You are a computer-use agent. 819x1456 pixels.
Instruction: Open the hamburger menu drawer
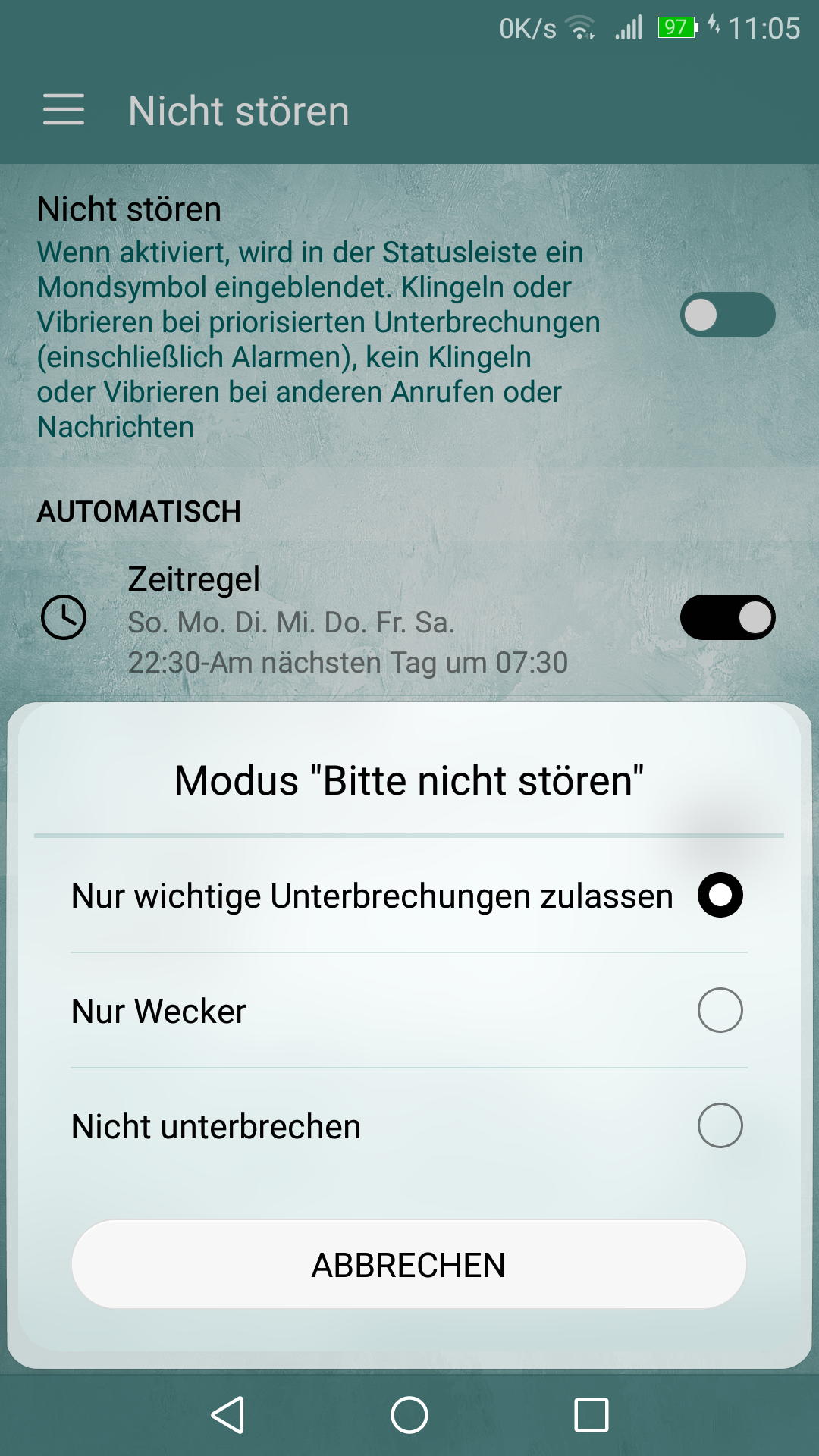point(64,110)
